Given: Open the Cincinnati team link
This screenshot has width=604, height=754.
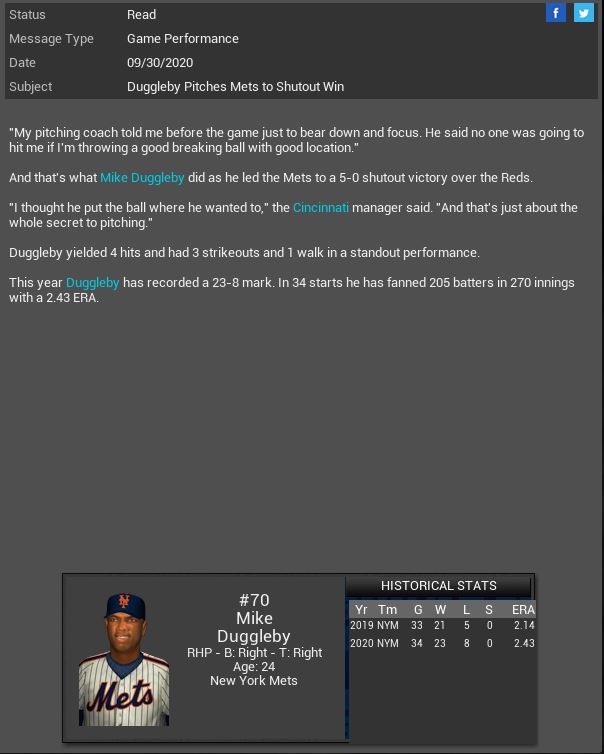Looking at the screenshot, I should click(x=321, y=207).
